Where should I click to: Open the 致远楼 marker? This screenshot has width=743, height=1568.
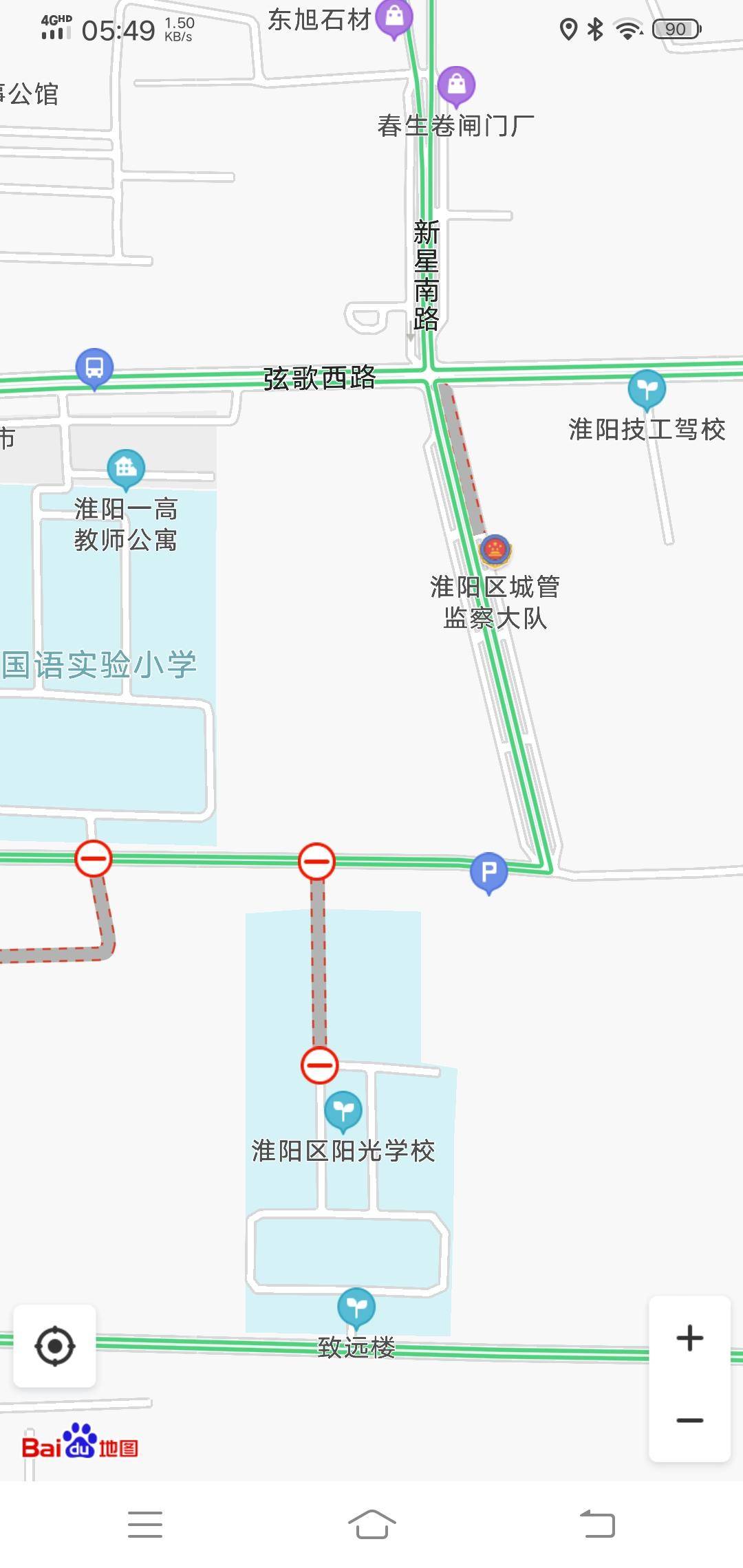pos(356,1307)
